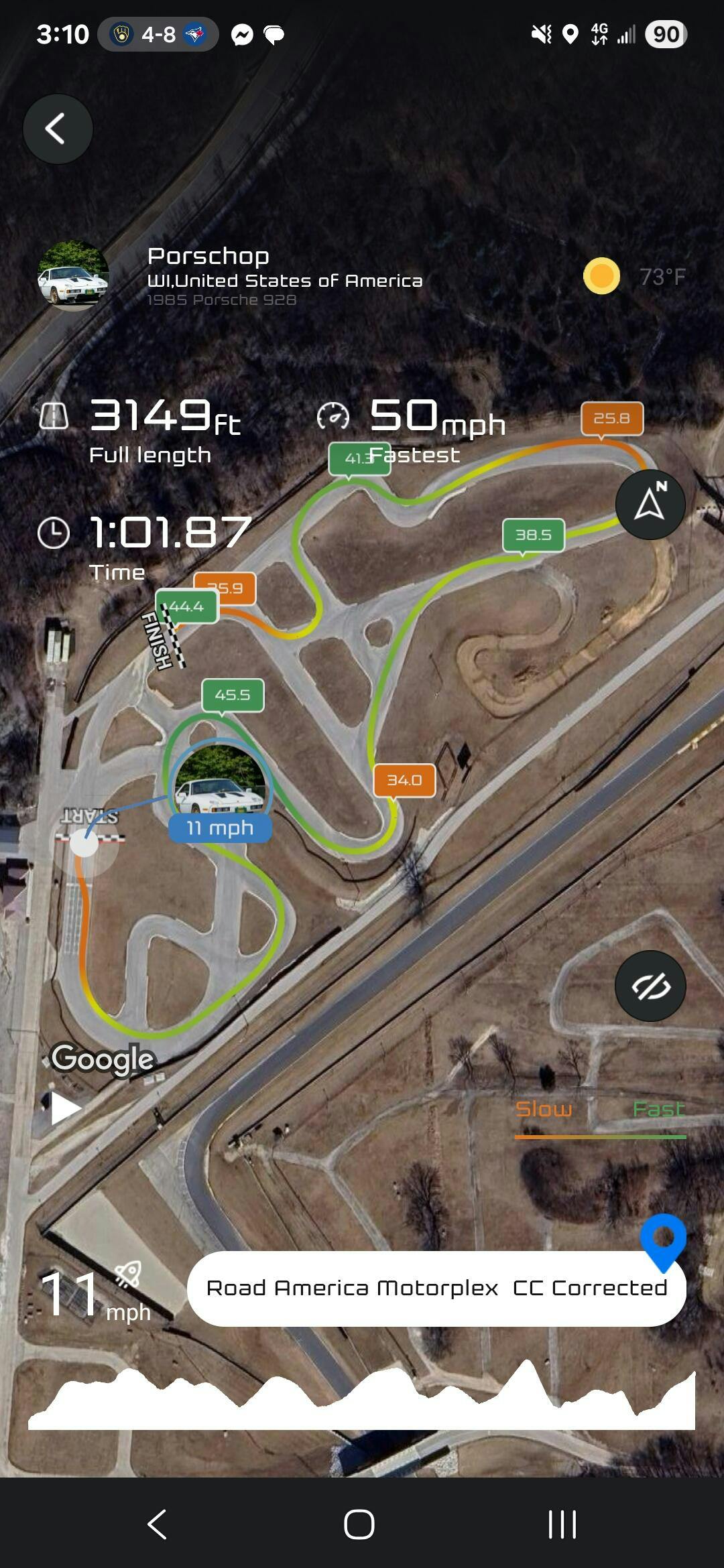Tap the car marker showing 11 mph
The width and height of the screenshot is (724, 1568).
click(220, 789)
